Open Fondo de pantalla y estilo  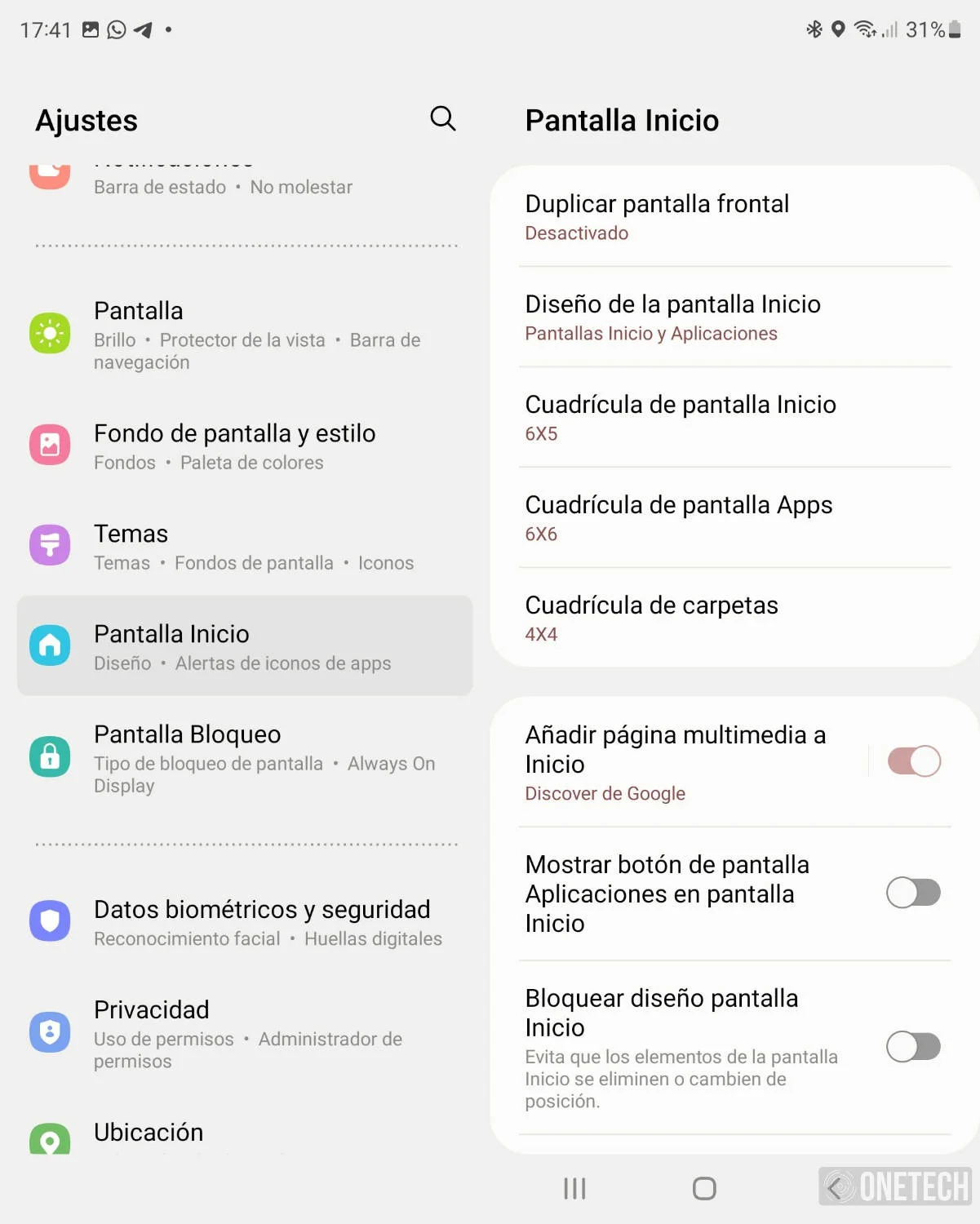click(x=245, y=446)
